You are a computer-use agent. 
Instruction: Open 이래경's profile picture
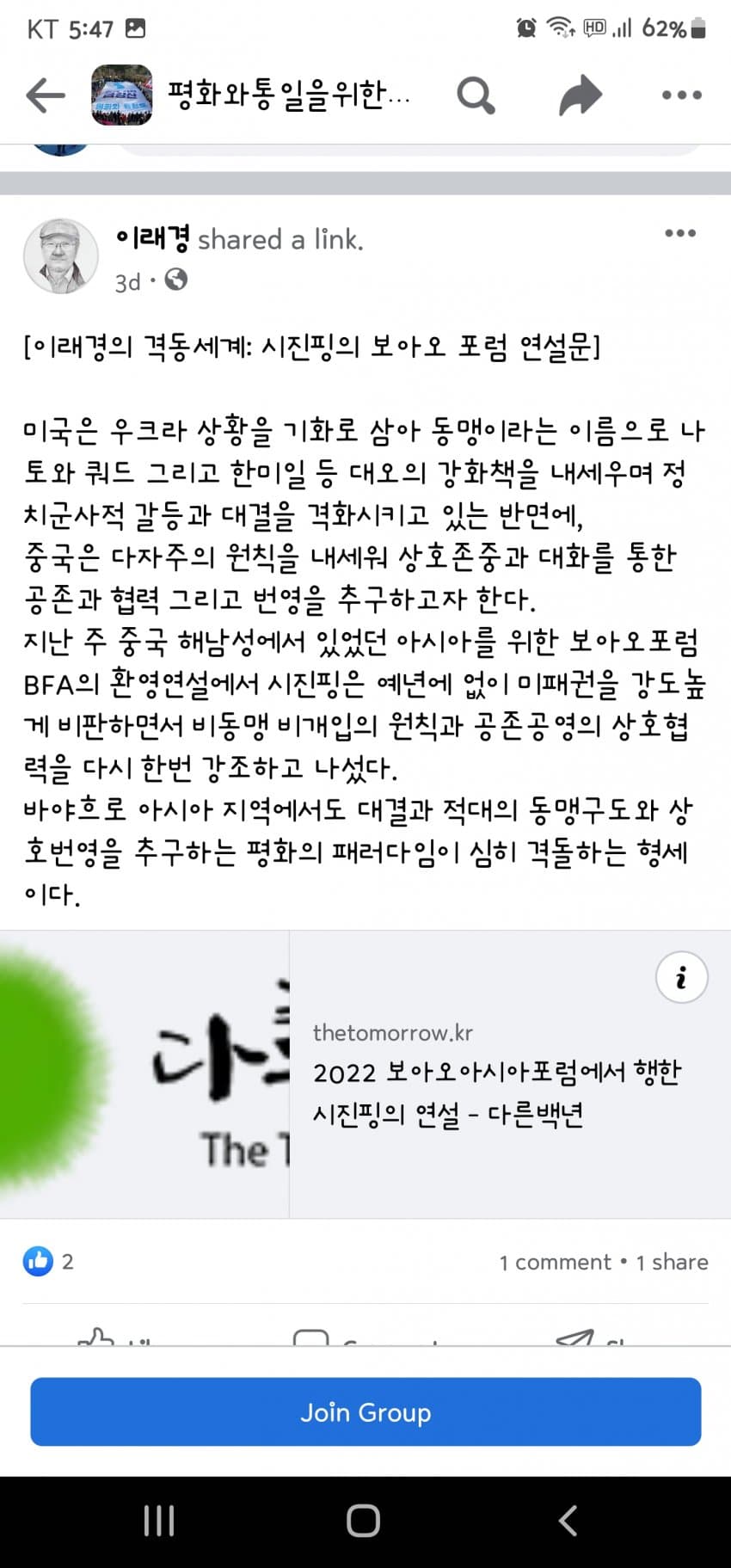pos(60,255)
